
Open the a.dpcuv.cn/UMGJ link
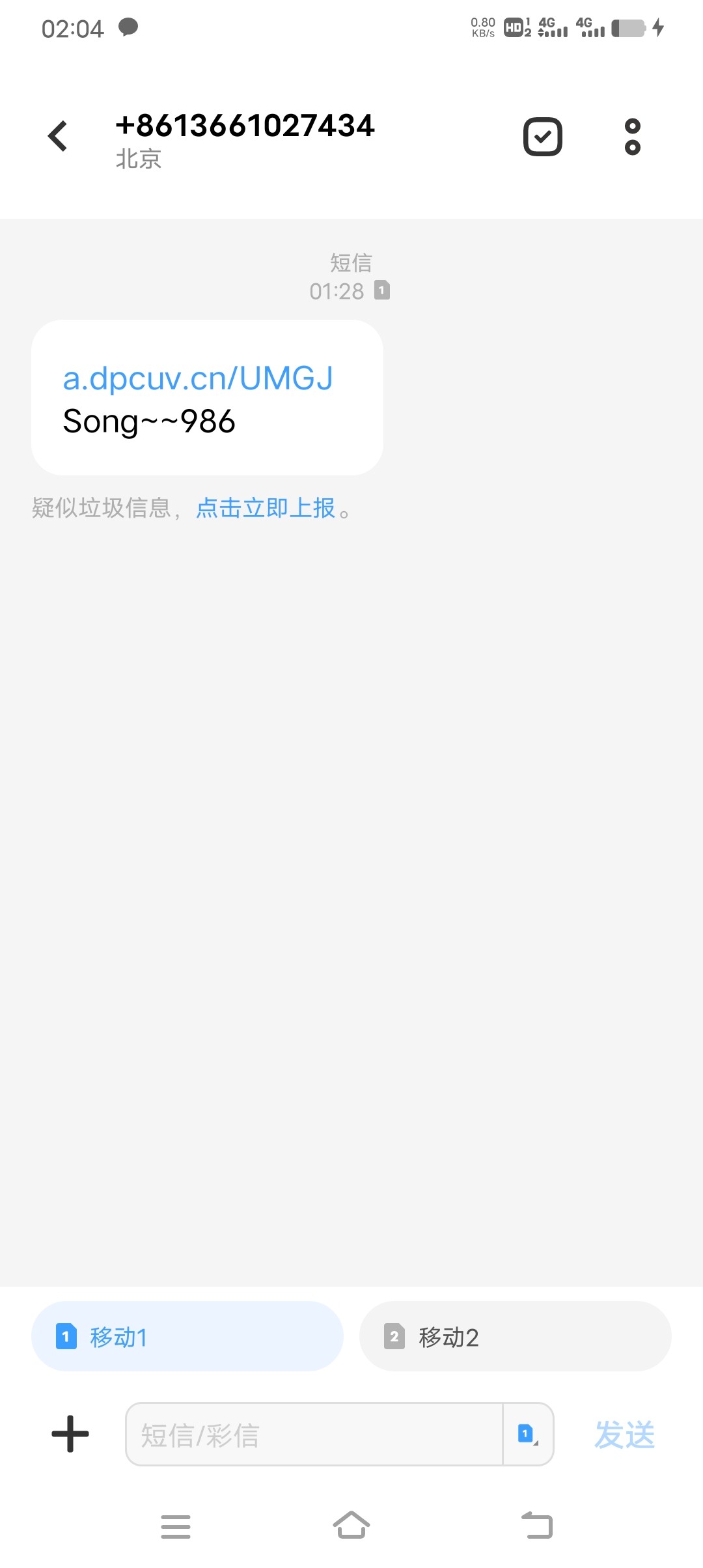pyautogui.click(x=197, y=378)
